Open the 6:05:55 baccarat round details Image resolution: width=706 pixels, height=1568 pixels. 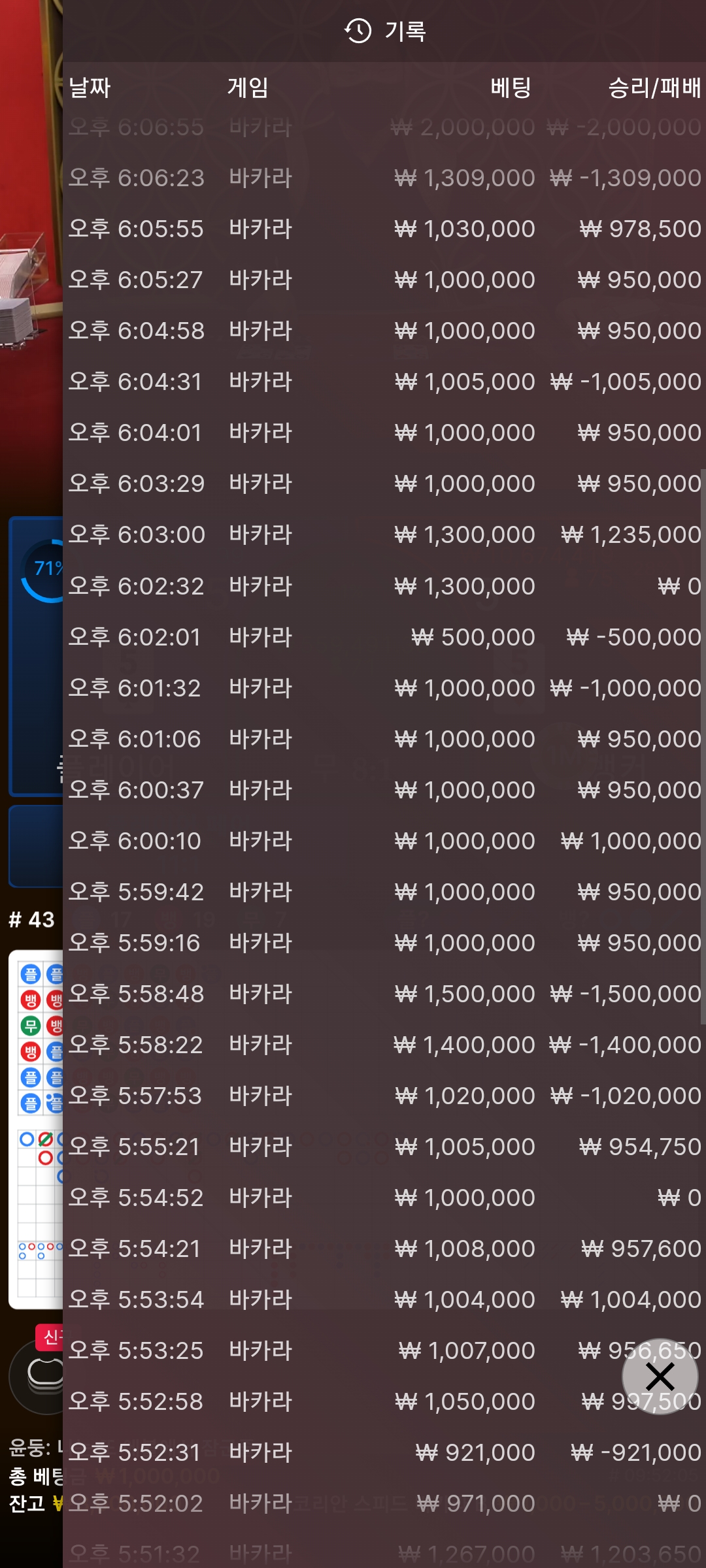click(384, 229)
